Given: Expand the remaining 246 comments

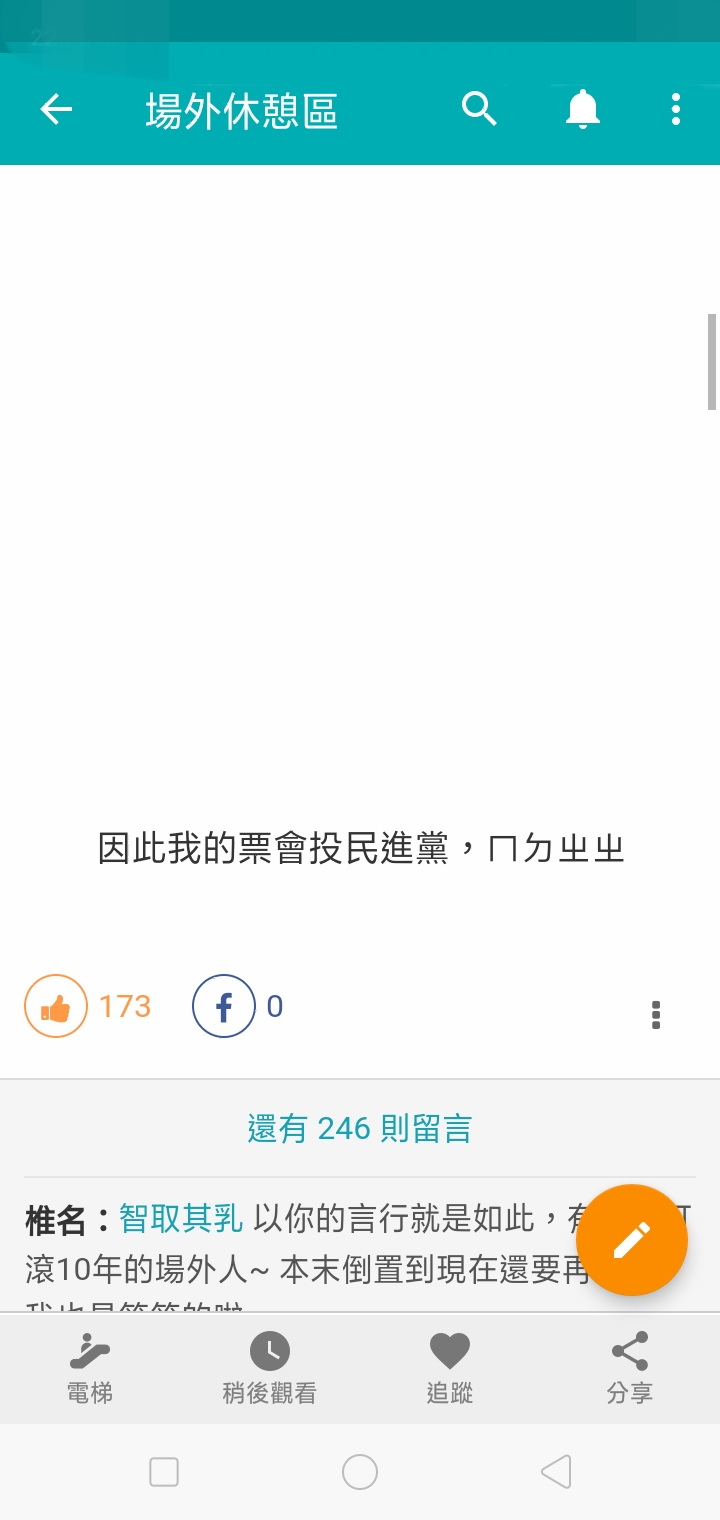Looking at the screenshot, I should 360,1129.
